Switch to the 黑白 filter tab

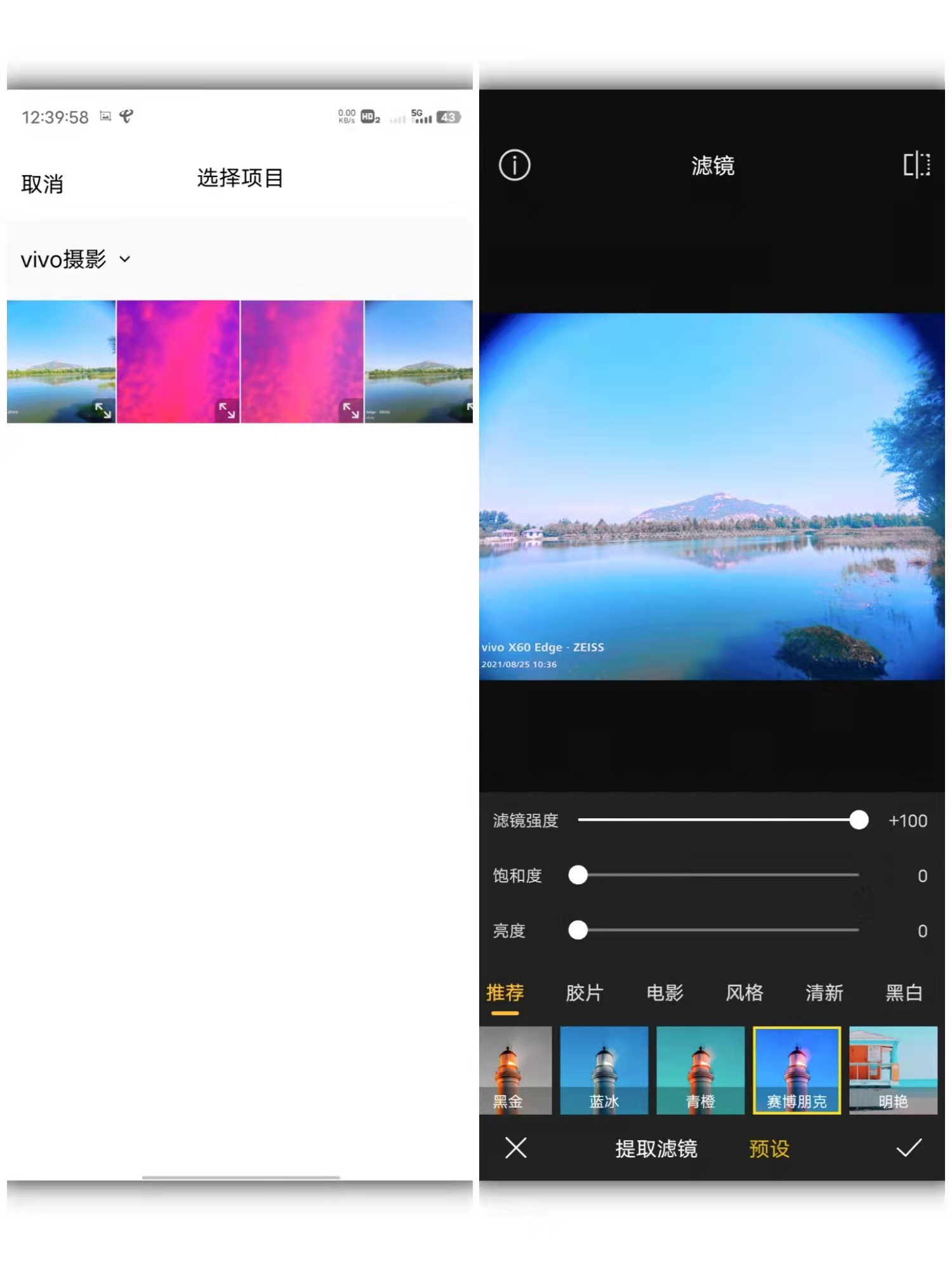pyautogui.click(x=904, y=992)
